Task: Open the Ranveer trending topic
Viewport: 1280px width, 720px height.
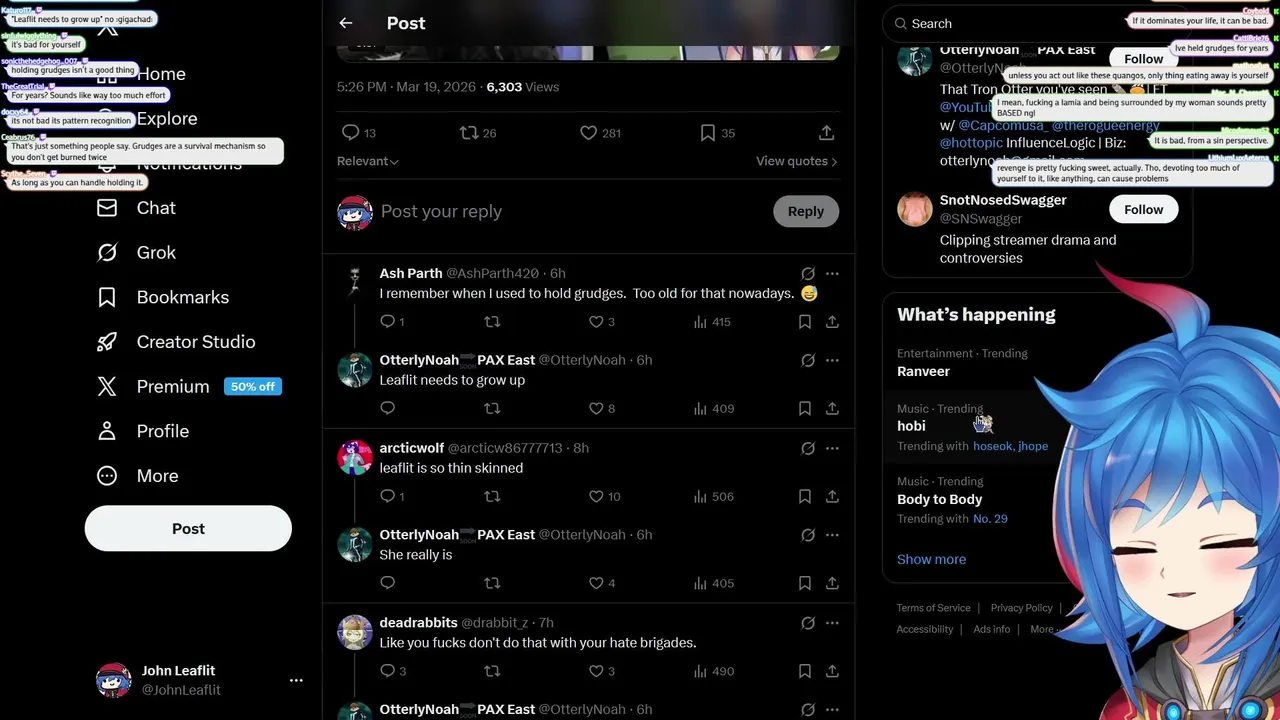Action: (923, 371)
